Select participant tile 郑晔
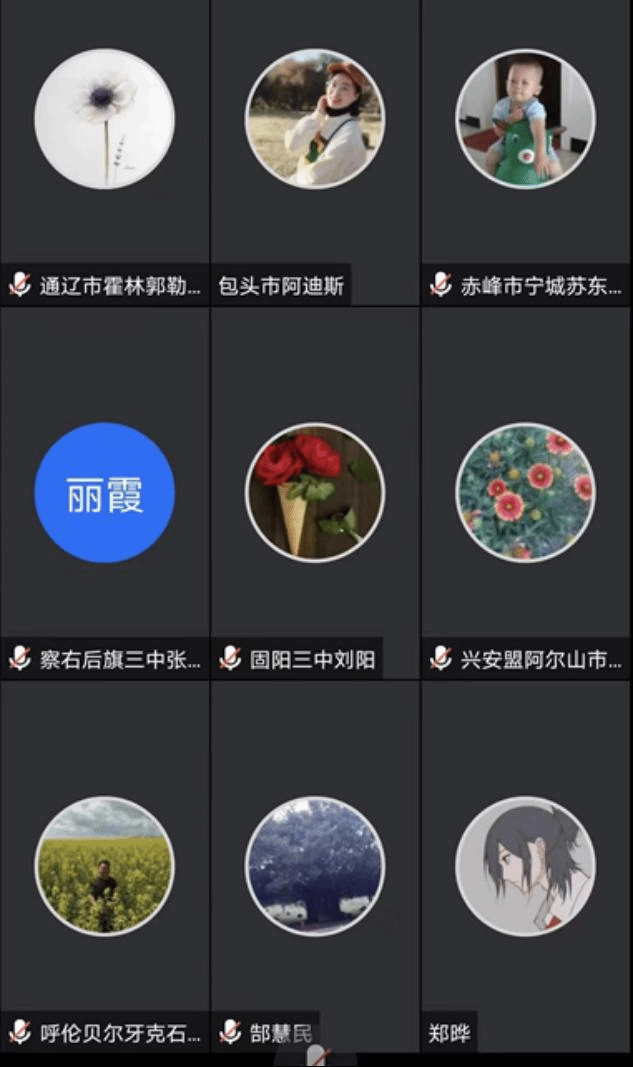633x1067 pixels. pos(525,866)
